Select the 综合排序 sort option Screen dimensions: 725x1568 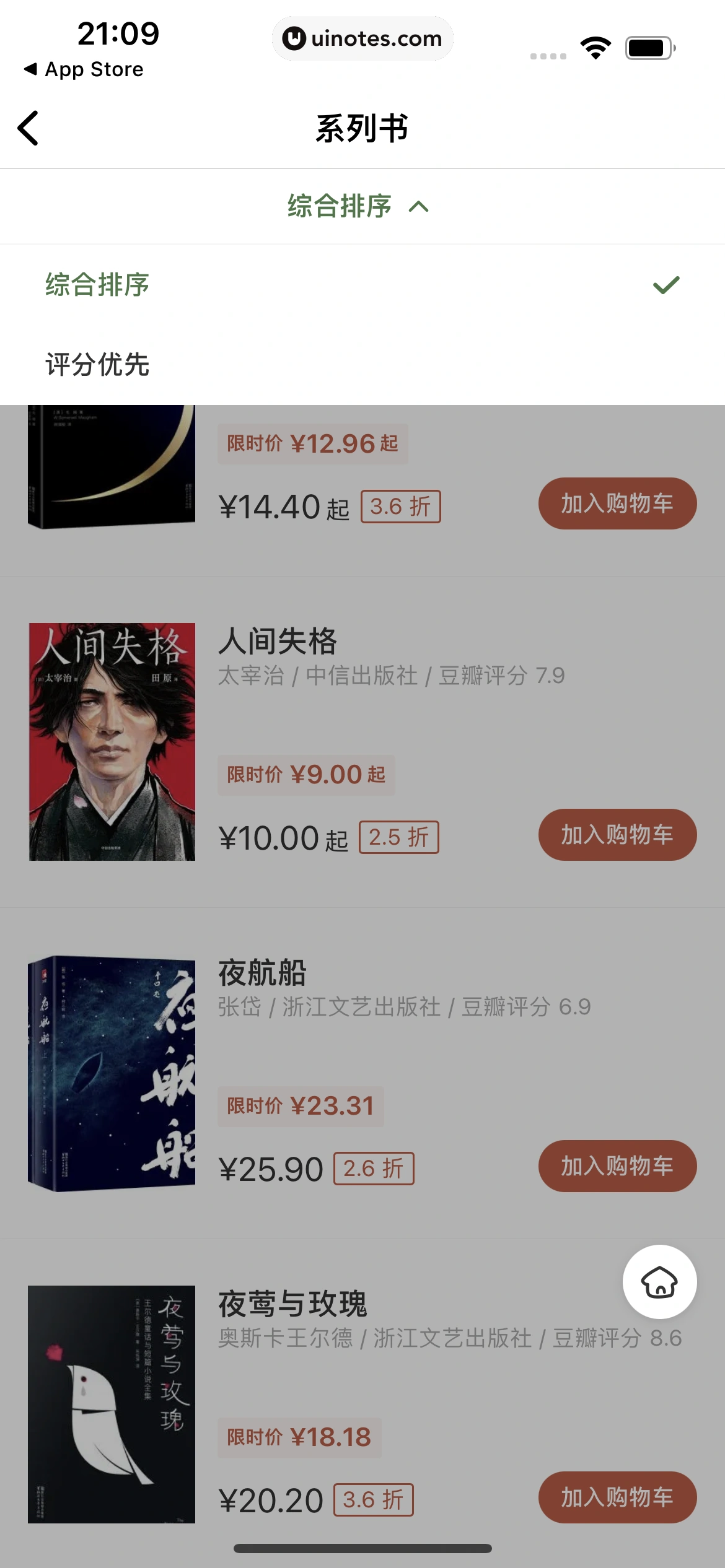(96, 284)
